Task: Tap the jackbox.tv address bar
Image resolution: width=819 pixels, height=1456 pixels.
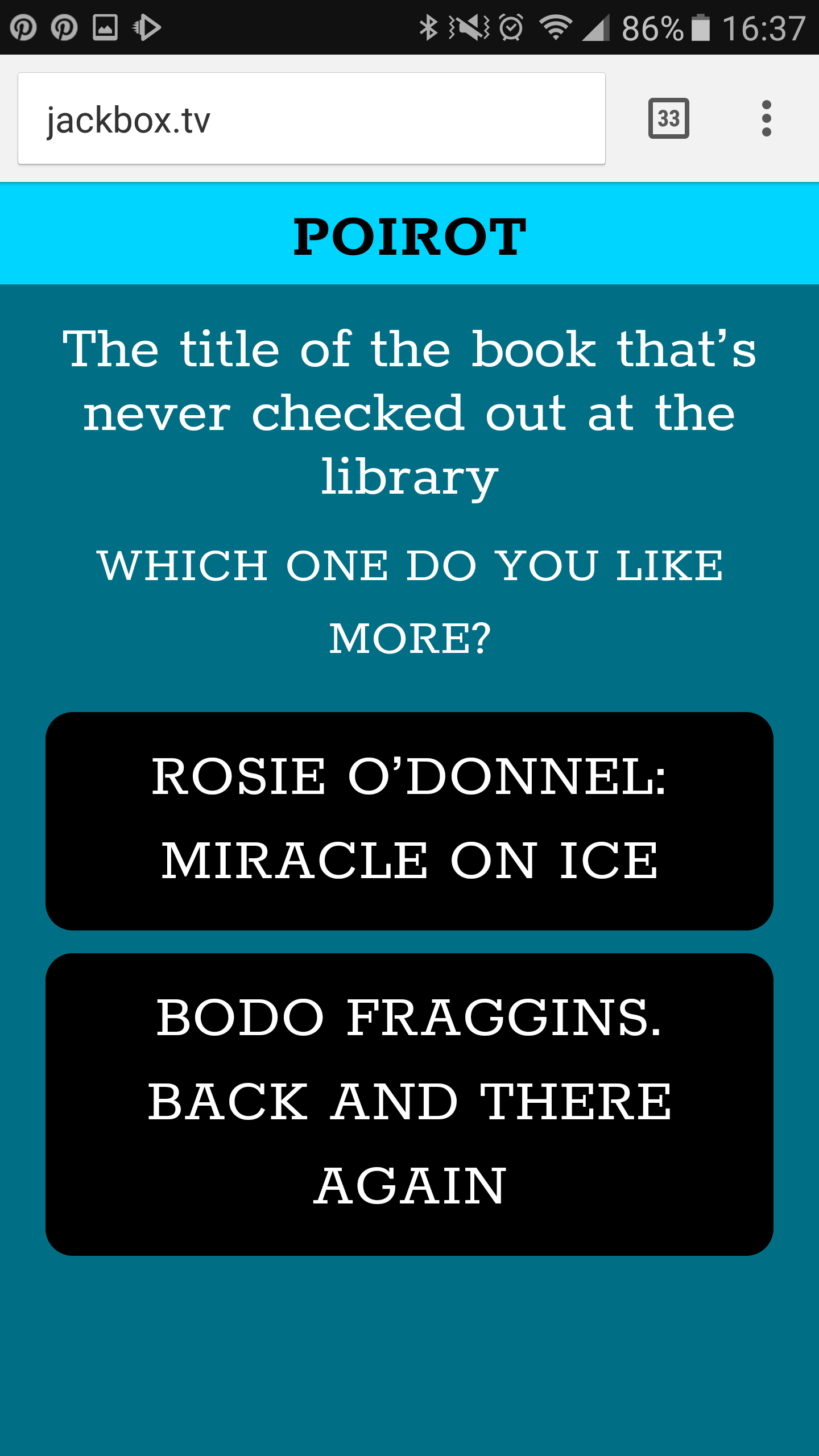Action: [x=311, y=119]
